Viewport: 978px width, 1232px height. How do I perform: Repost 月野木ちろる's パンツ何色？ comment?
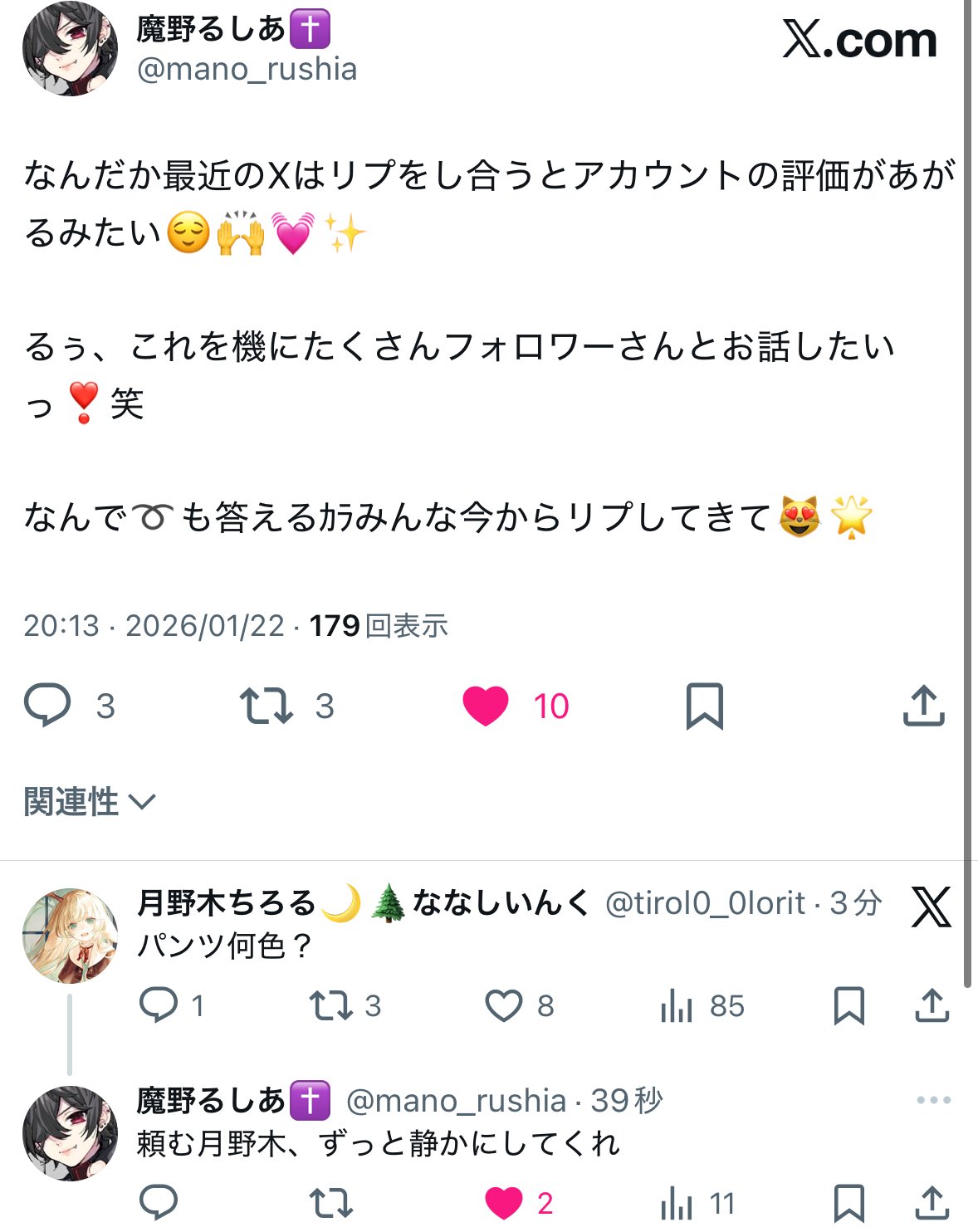(x=330, y=1005)
